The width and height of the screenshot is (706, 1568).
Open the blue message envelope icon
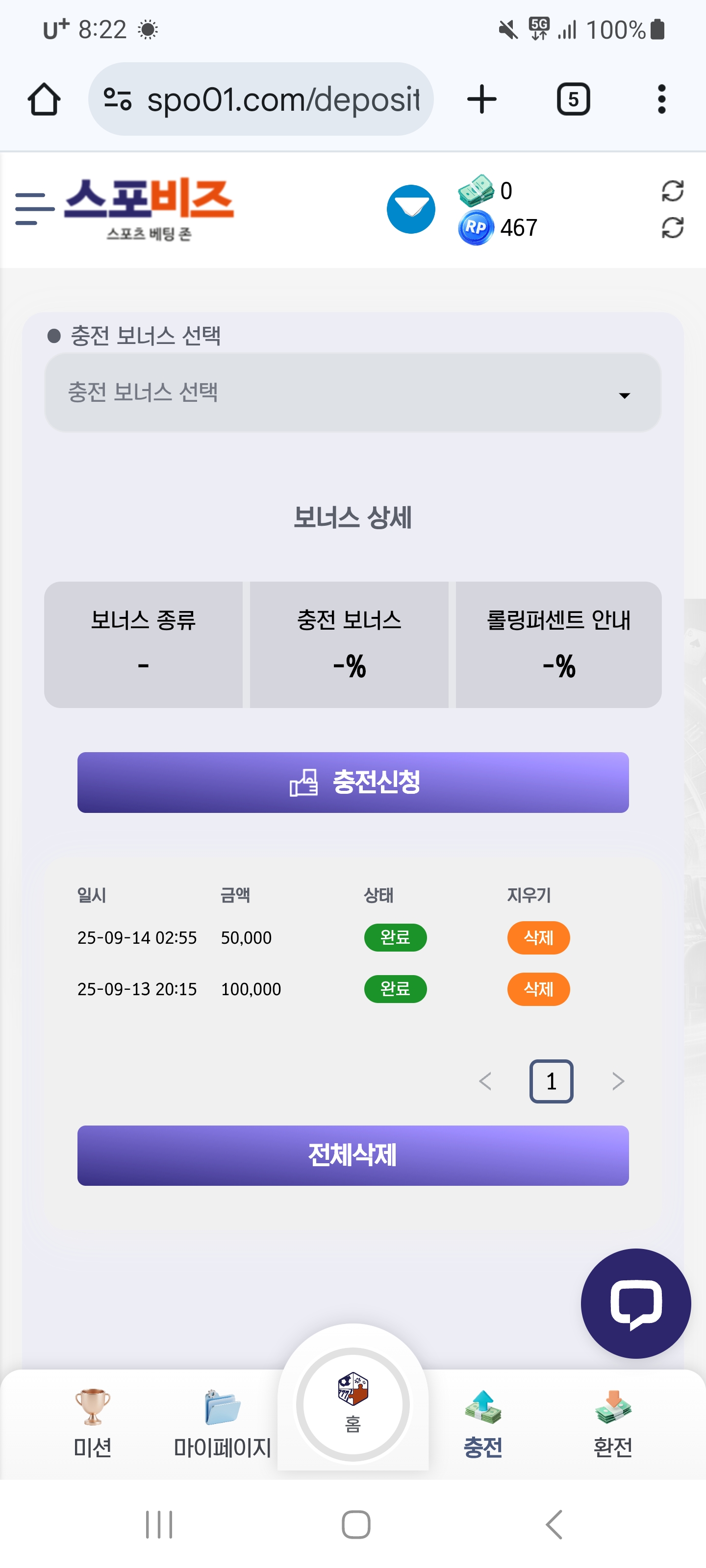click(x=410, y=209)
